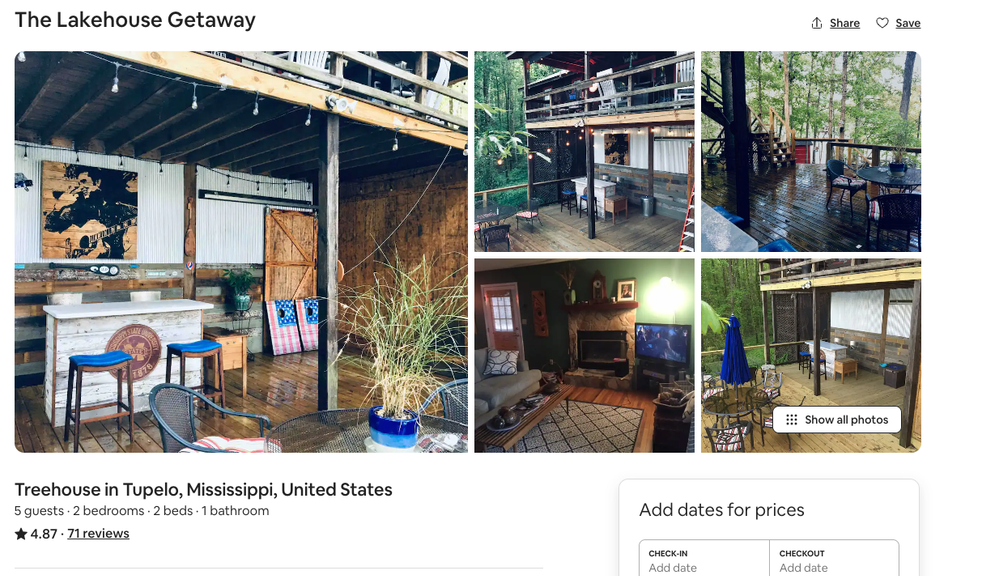Select the checkout date field
The height and width of the screenshot is (576, 999).
tap(834, 560)
